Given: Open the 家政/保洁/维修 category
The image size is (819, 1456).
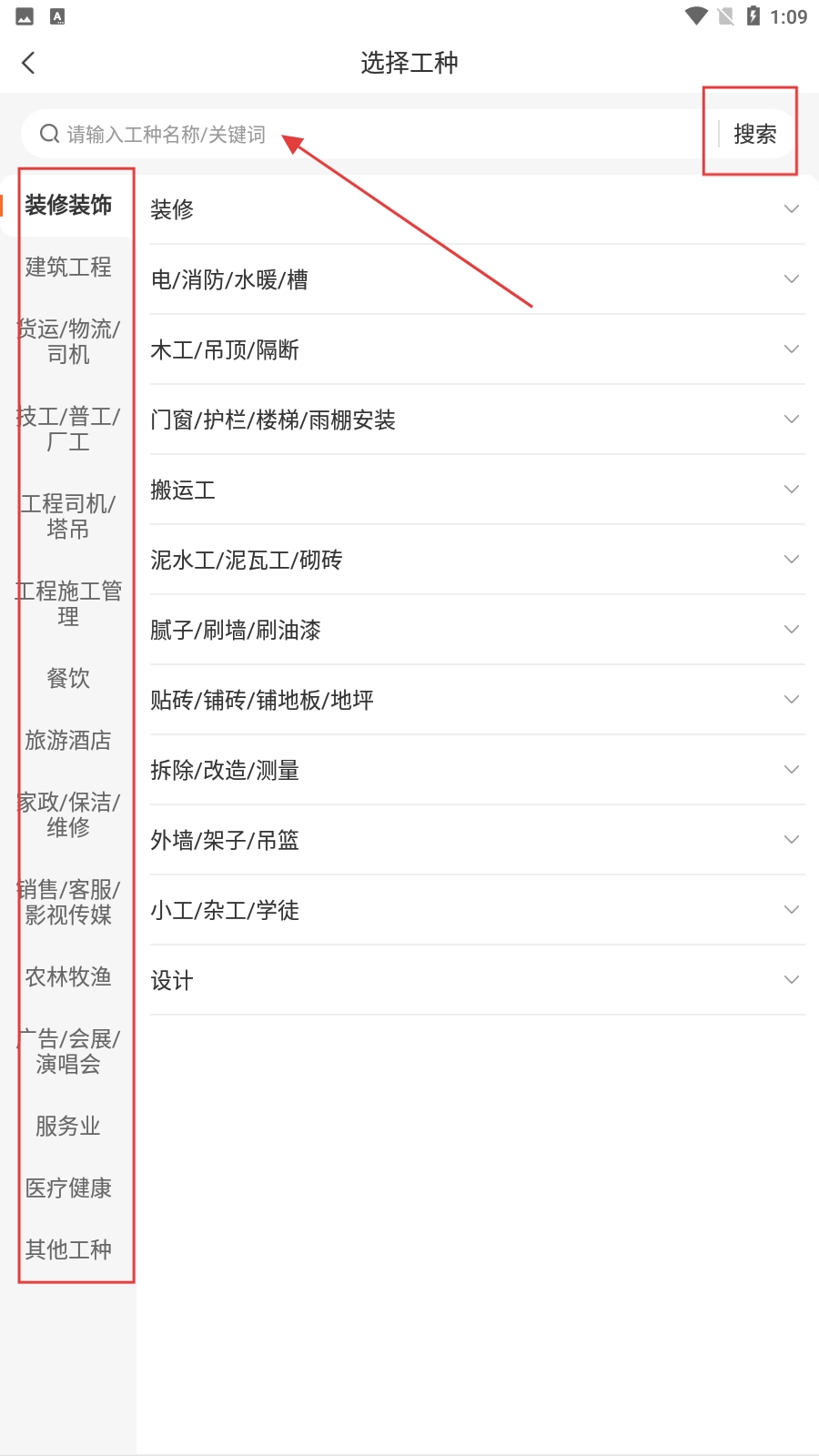Looking at the screenshot, I should (68, 814).
